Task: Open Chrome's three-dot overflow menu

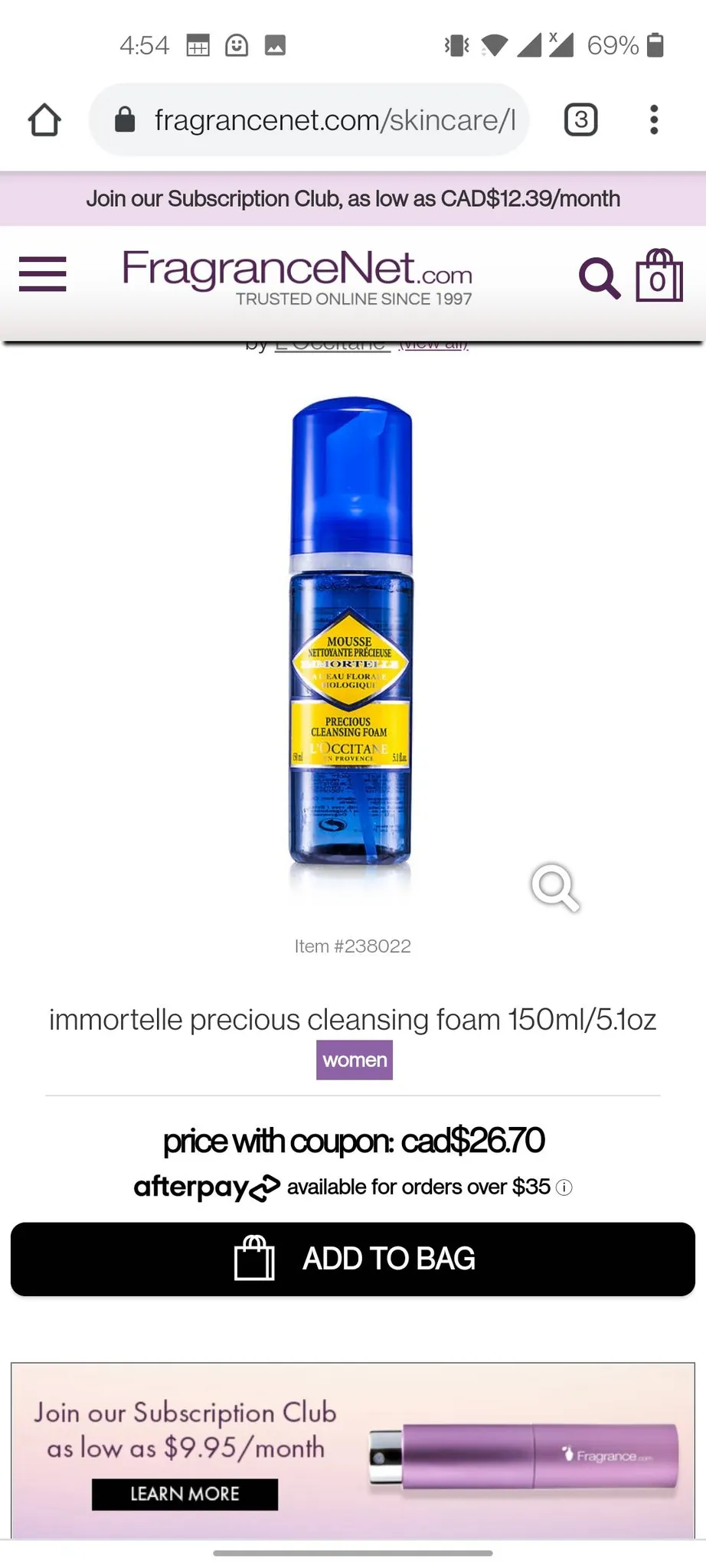Action: point(654,119)
